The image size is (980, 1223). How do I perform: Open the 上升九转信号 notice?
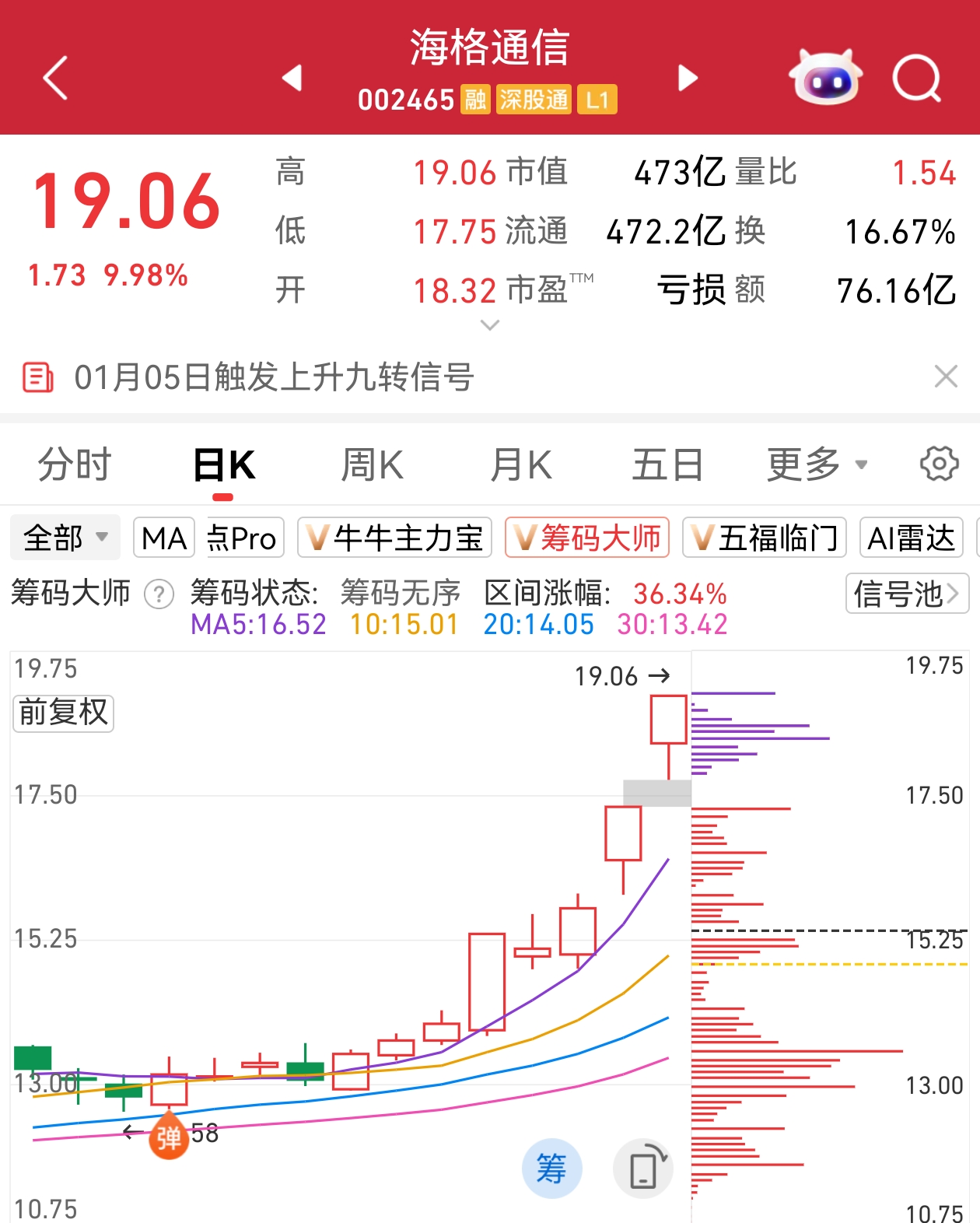[274, 377]
